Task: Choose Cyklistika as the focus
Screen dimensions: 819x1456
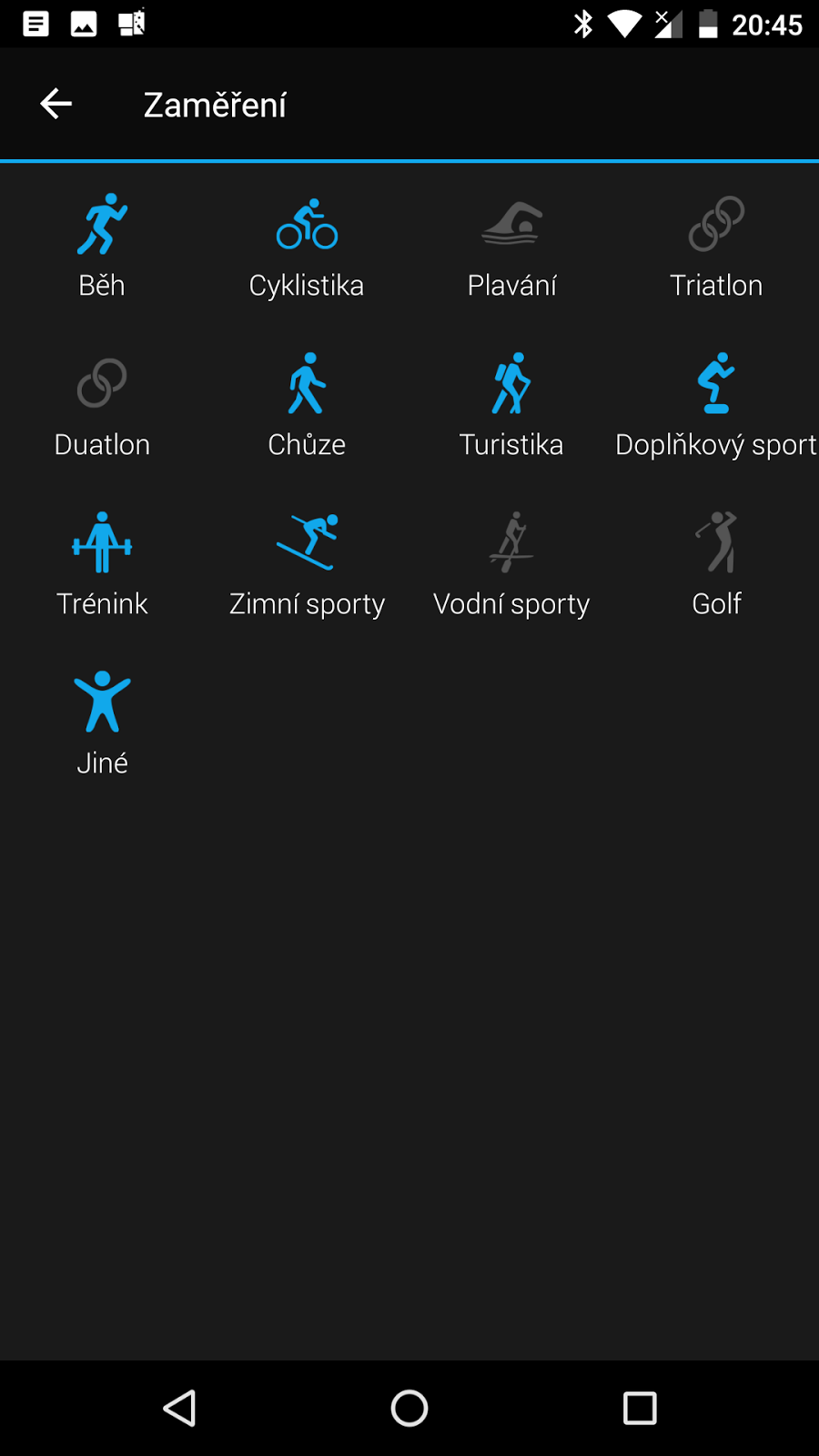Action: pyautogui.click(x=307, y=246)
